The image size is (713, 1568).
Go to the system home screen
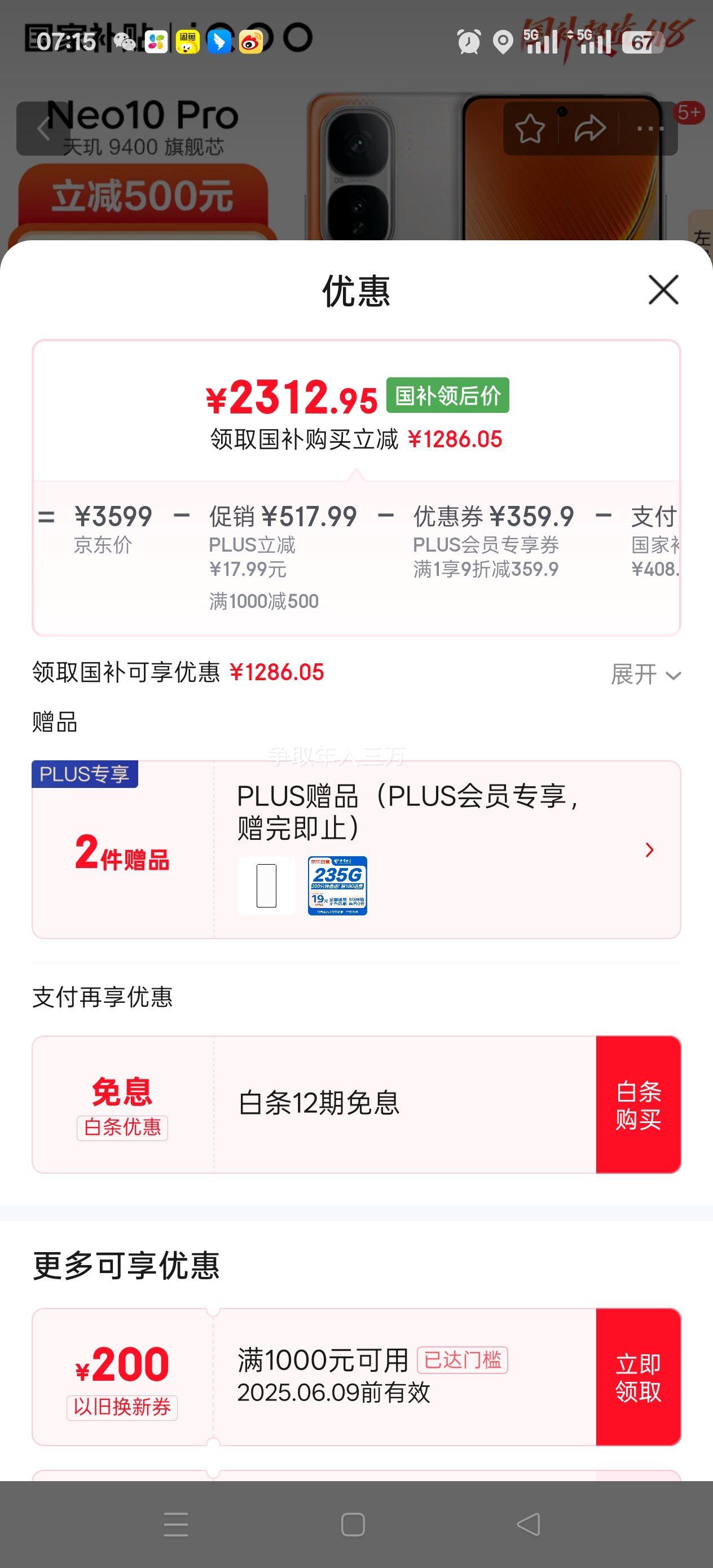353,1524
